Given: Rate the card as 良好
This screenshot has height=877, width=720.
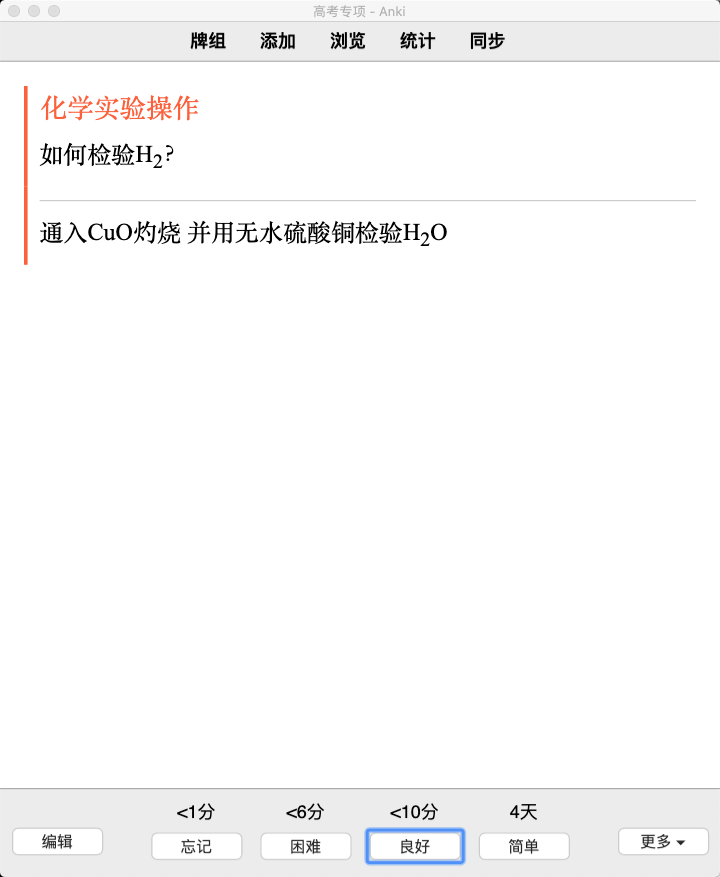Looking at the screenshot, I should point(414,846).
